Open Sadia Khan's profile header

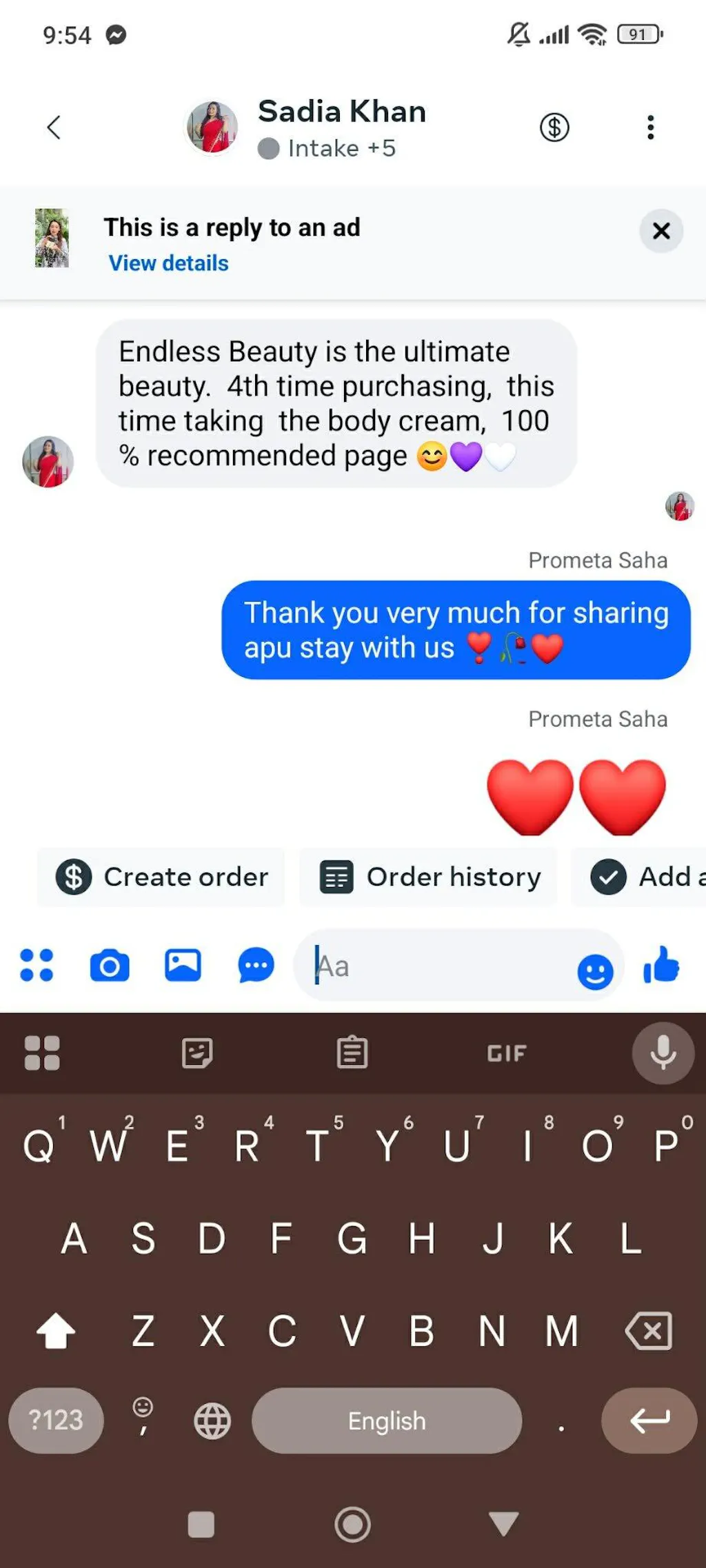point(341,128)
